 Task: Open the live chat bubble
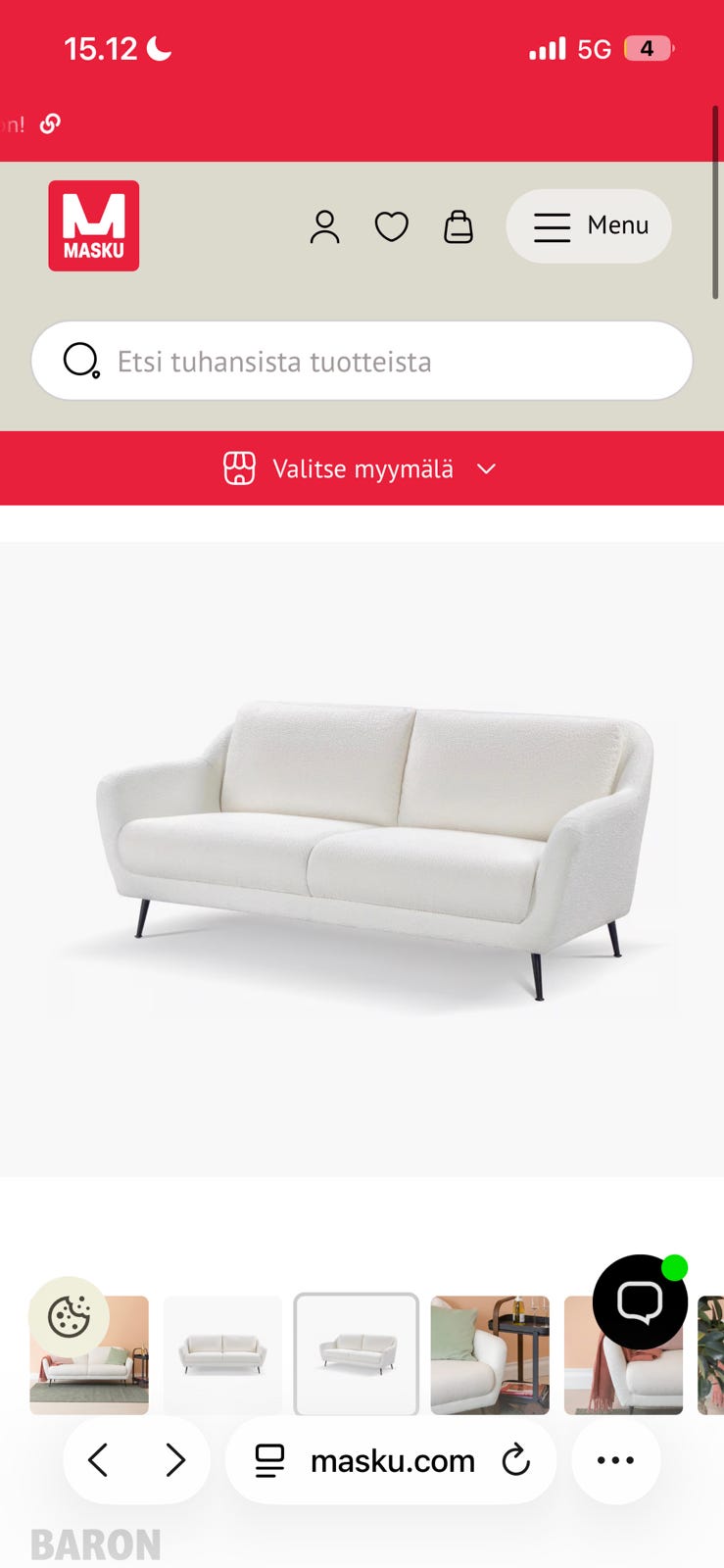pos(640,1302)
